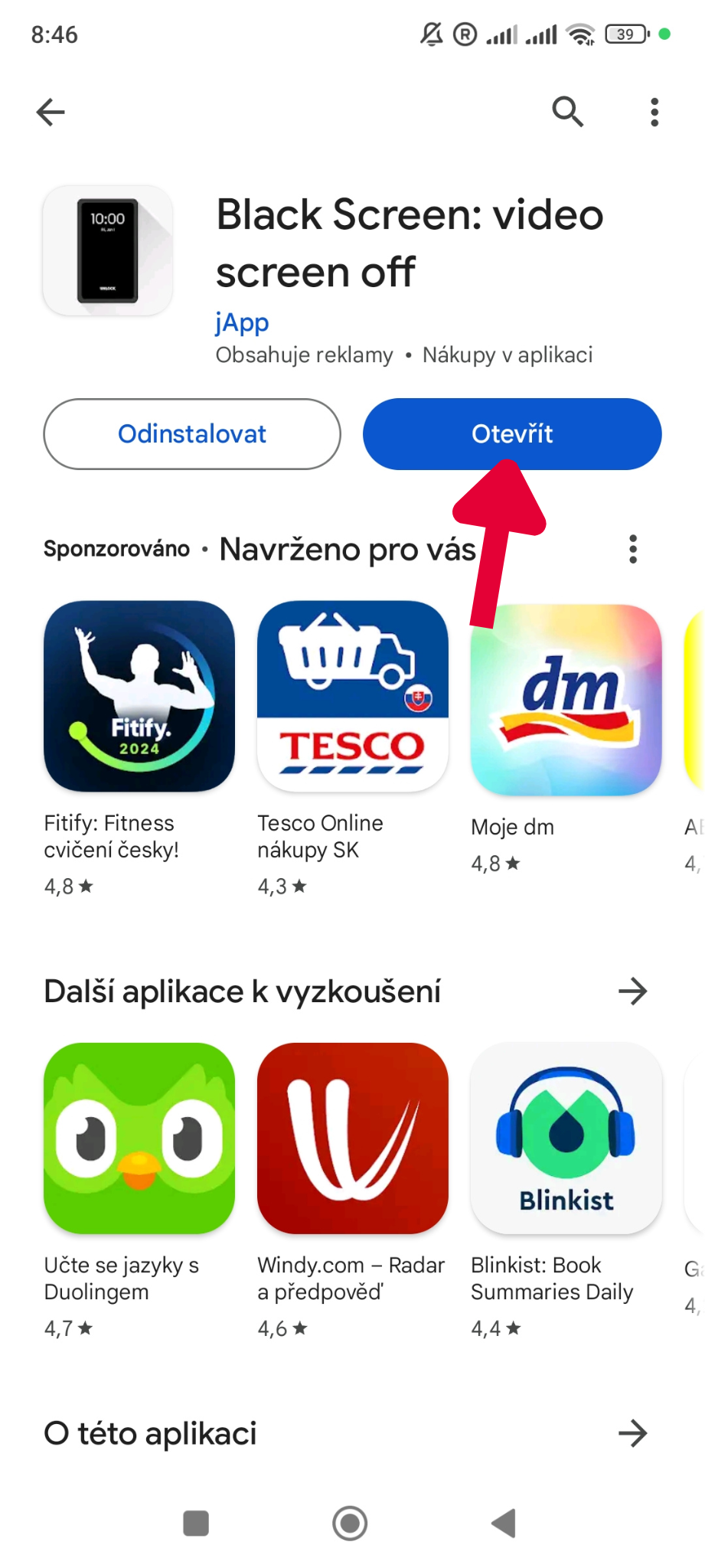Tap the Odinstalovat button
The height and width of the screenshot is (1568, 705).
click(192, 434)
